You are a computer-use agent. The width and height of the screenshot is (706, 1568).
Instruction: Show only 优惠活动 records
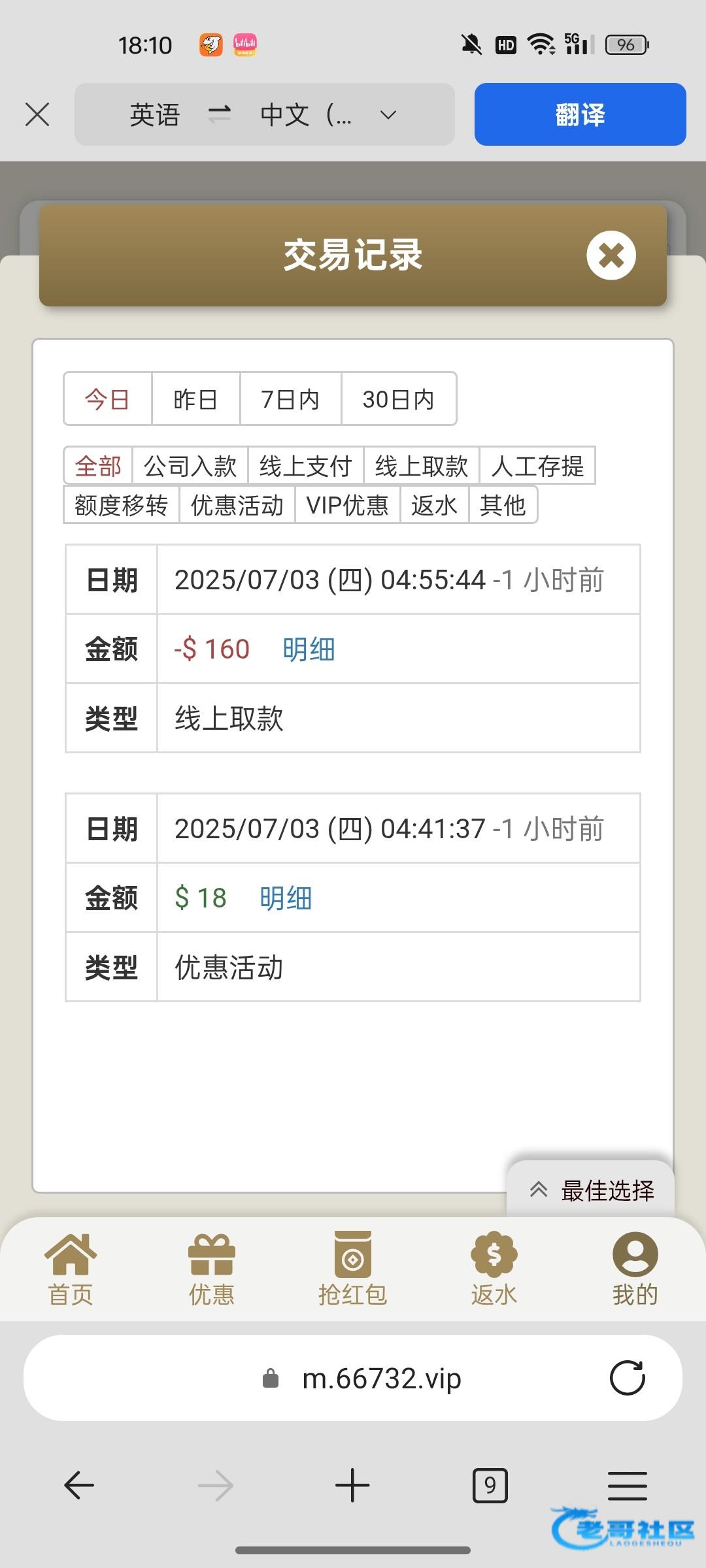237,505
